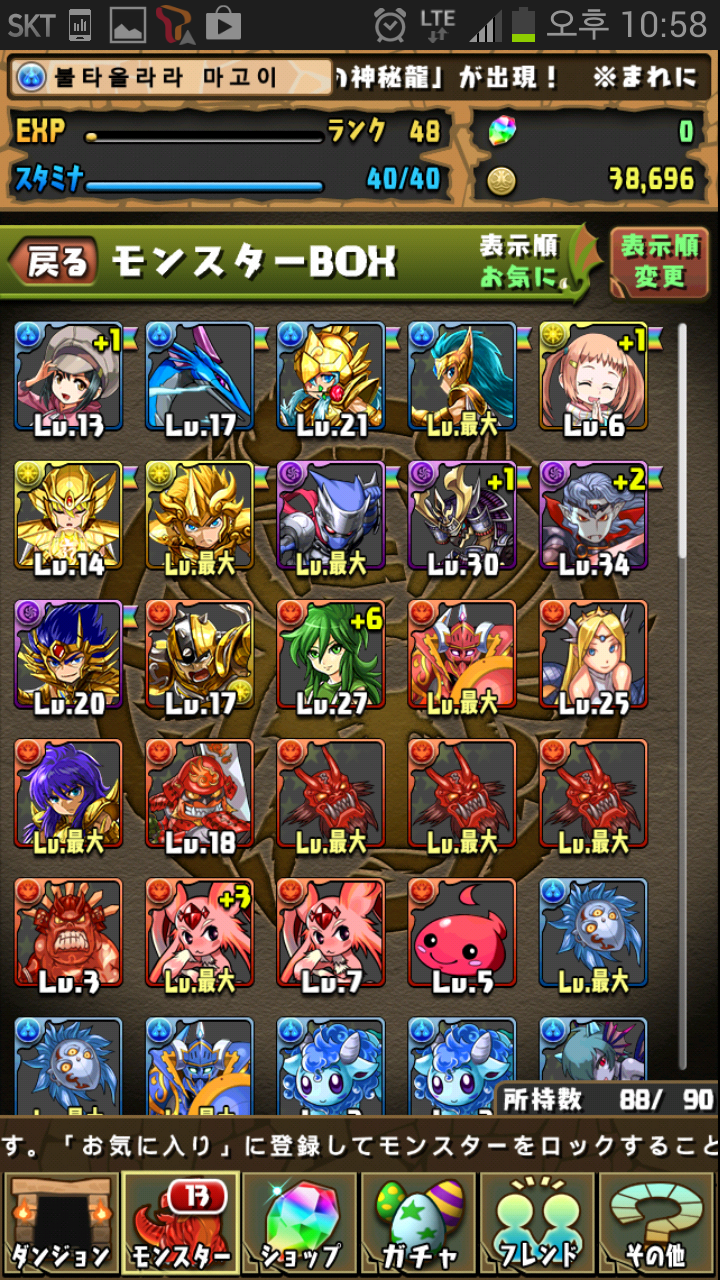Open the ショップ tab
This screenshot has height=1280, width=720.
click(300, 1222)
